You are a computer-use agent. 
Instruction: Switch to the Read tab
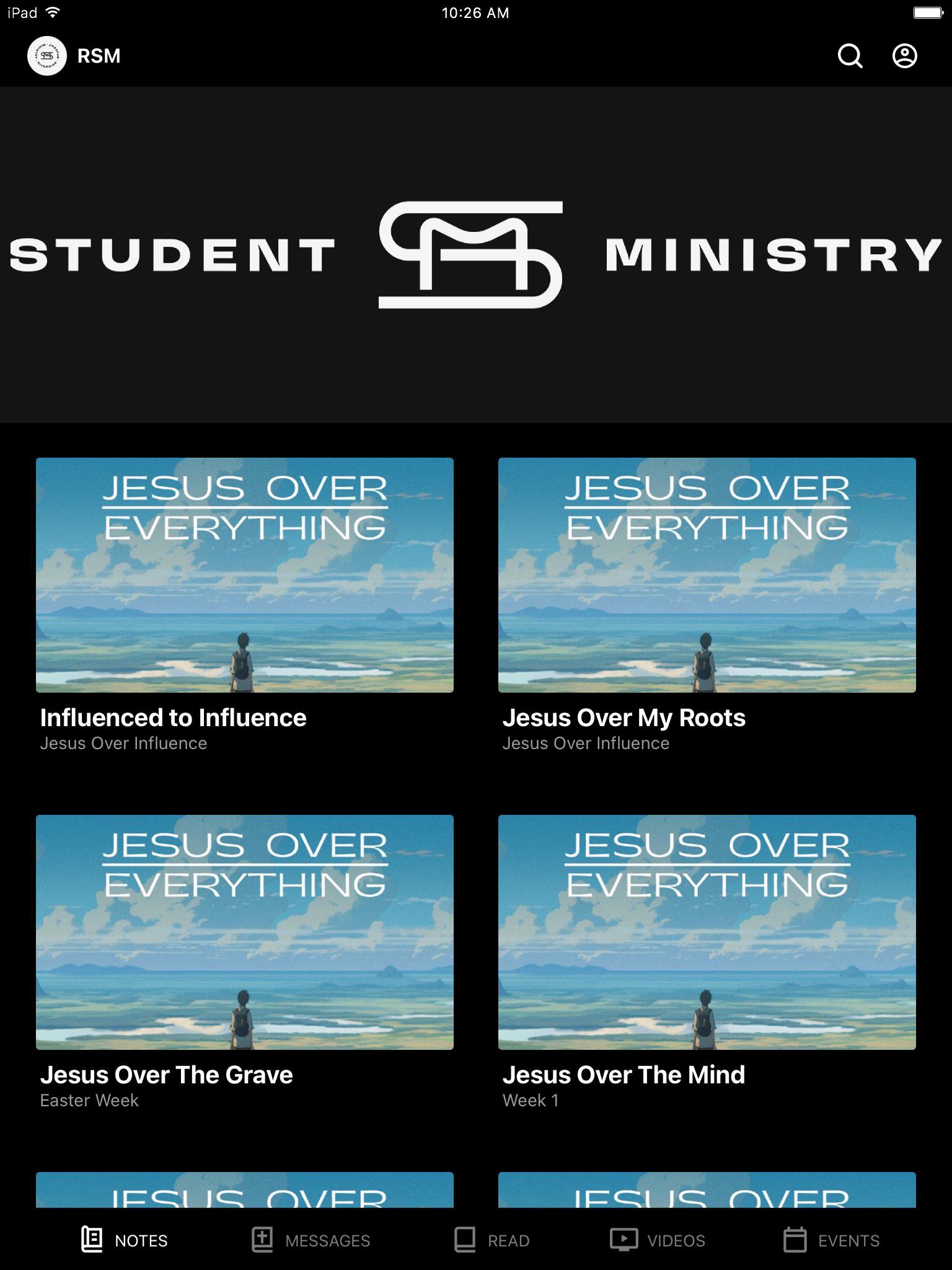click(491, 1240)
